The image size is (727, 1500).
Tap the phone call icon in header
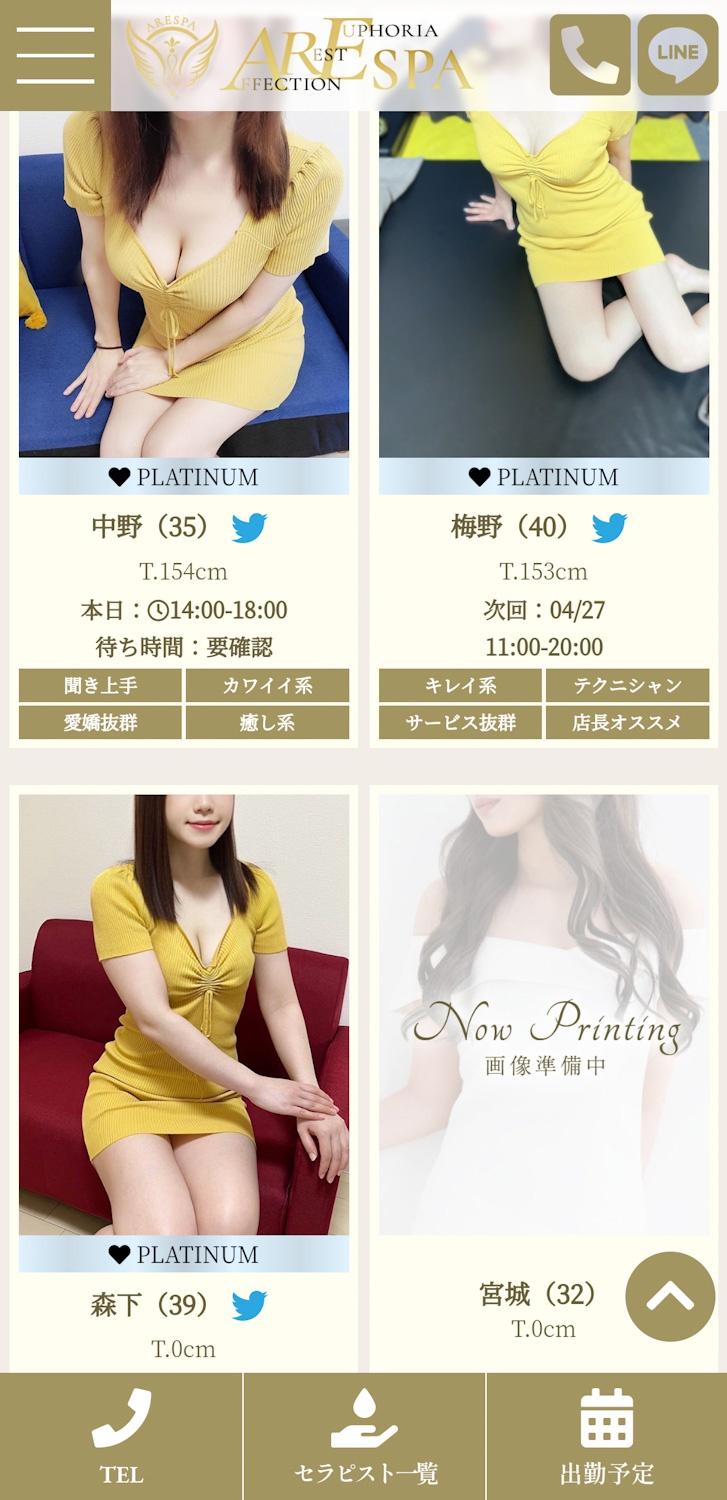[590, 55]
